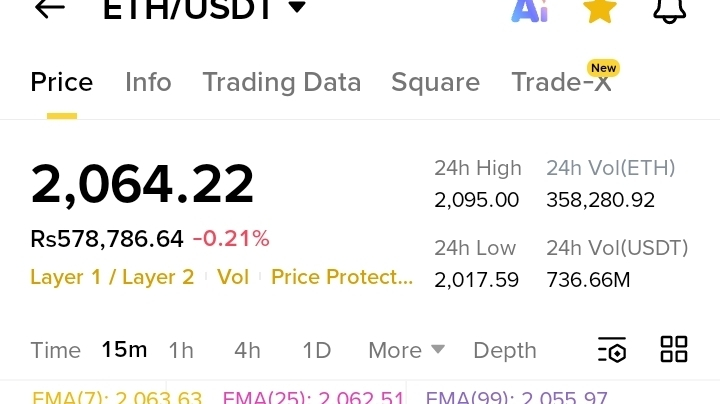Image resolution: width=720 pixels, height=404 pixels.
Task: Open the Price Protect tag
Action: point(342,277)
